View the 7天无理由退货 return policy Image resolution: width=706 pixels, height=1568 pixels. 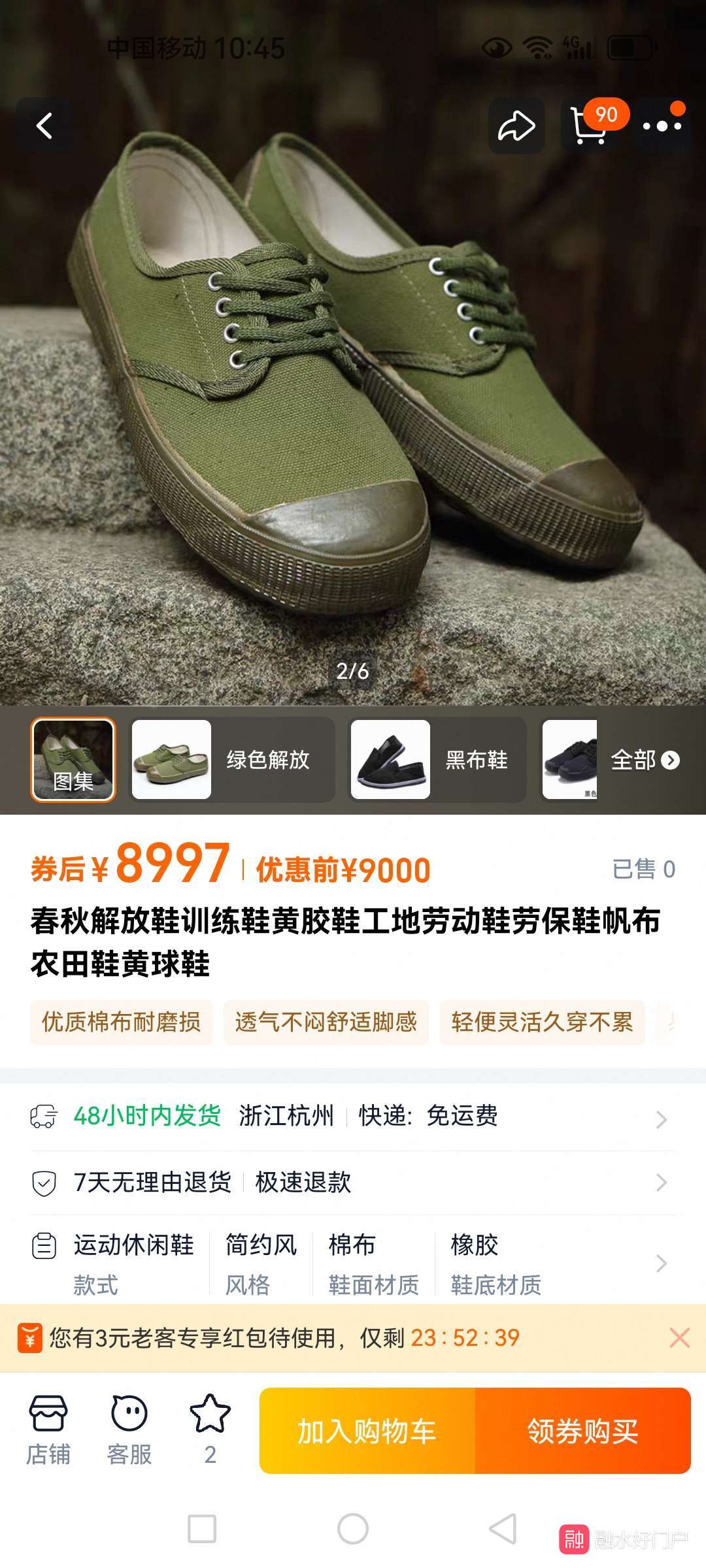(353, 1183)
